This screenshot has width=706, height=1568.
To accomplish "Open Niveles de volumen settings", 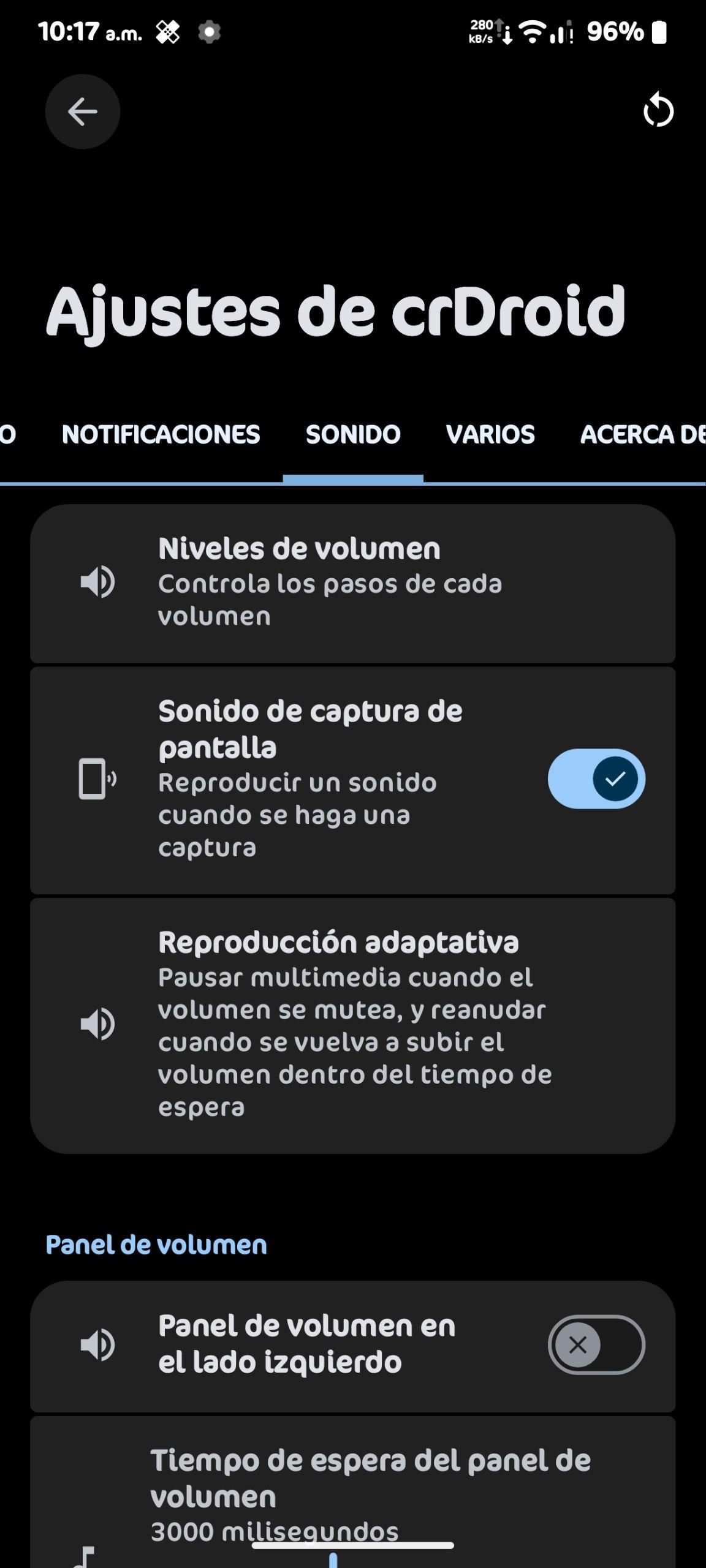I will (x=352, y=582).
